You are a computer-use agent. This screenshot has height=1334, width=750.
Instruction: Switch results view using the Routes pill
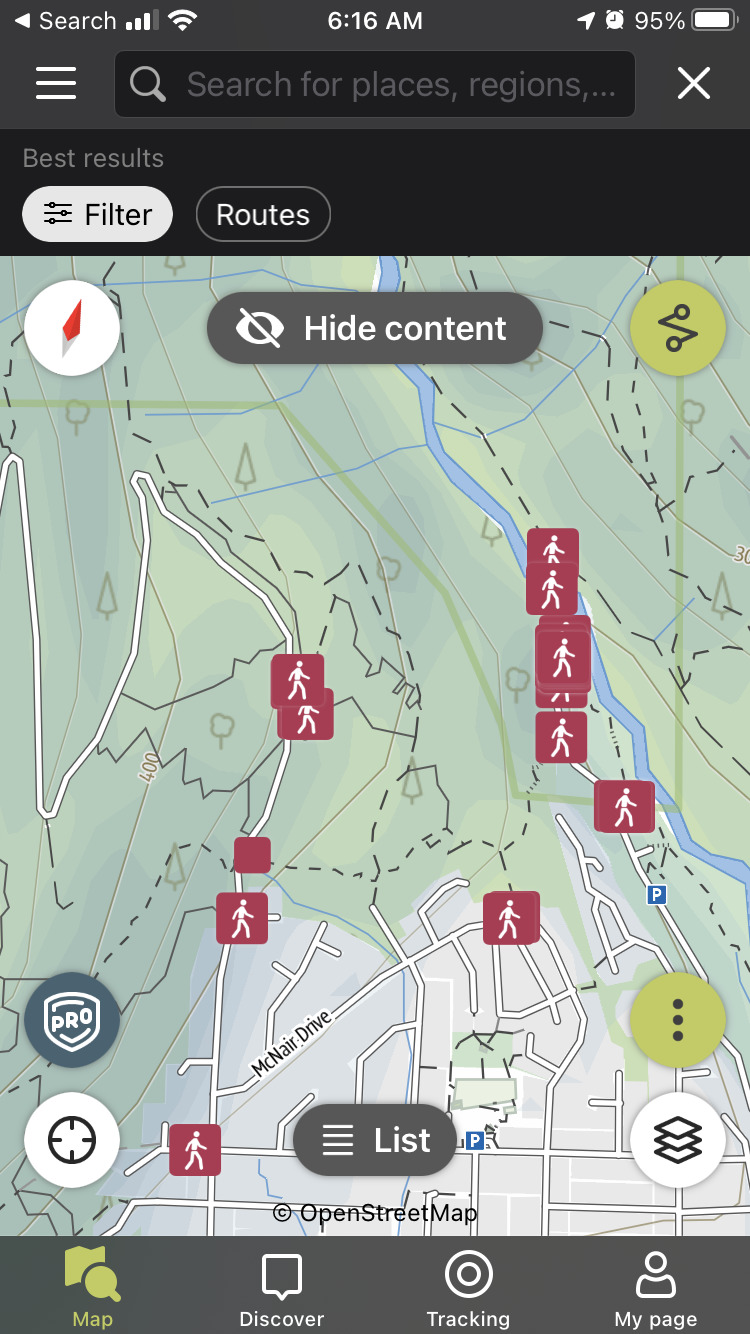coord(262,214)
